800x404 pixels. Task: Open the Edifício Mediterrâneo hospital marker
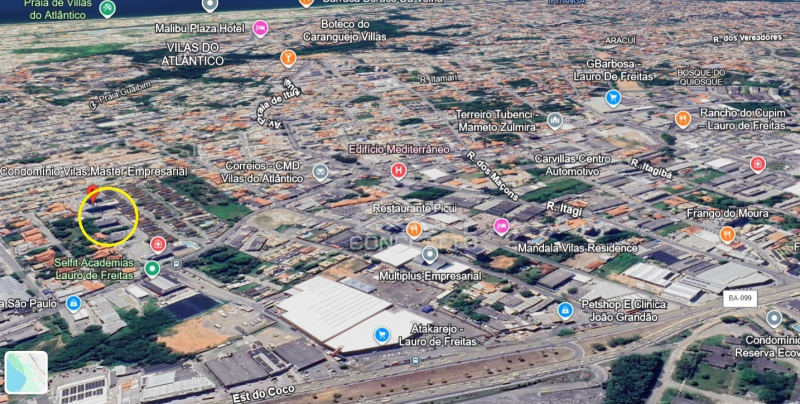(x=398, y=170)
